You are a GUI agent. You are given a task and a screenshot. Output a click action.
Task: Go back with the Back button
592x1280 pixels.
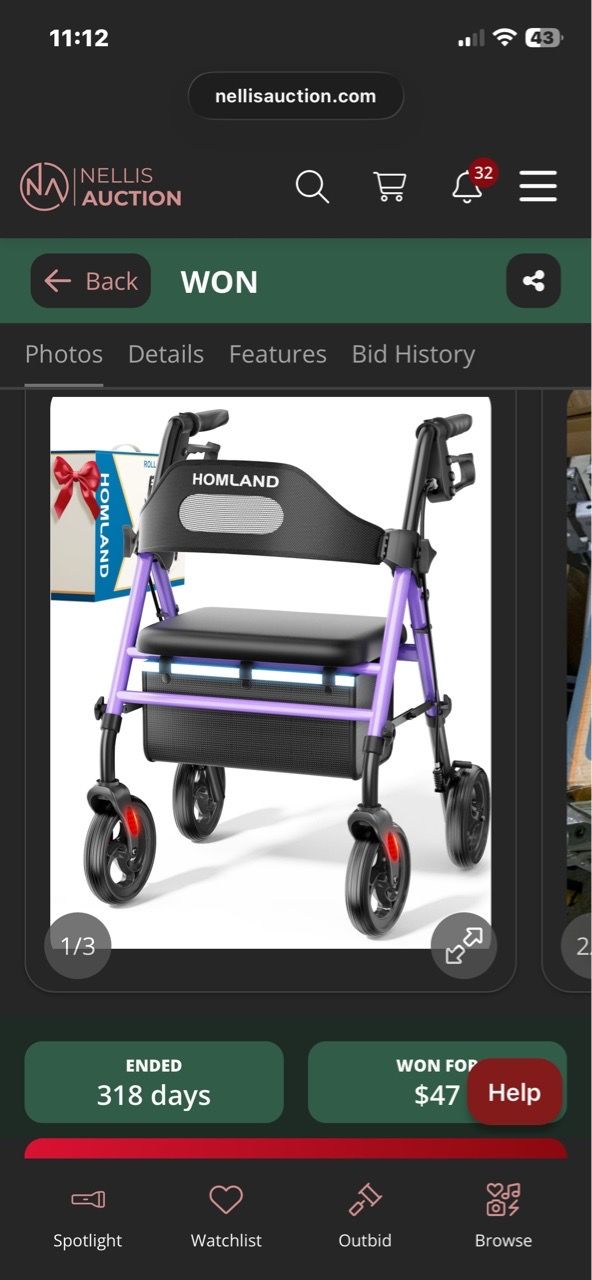(x=91, y=281)
